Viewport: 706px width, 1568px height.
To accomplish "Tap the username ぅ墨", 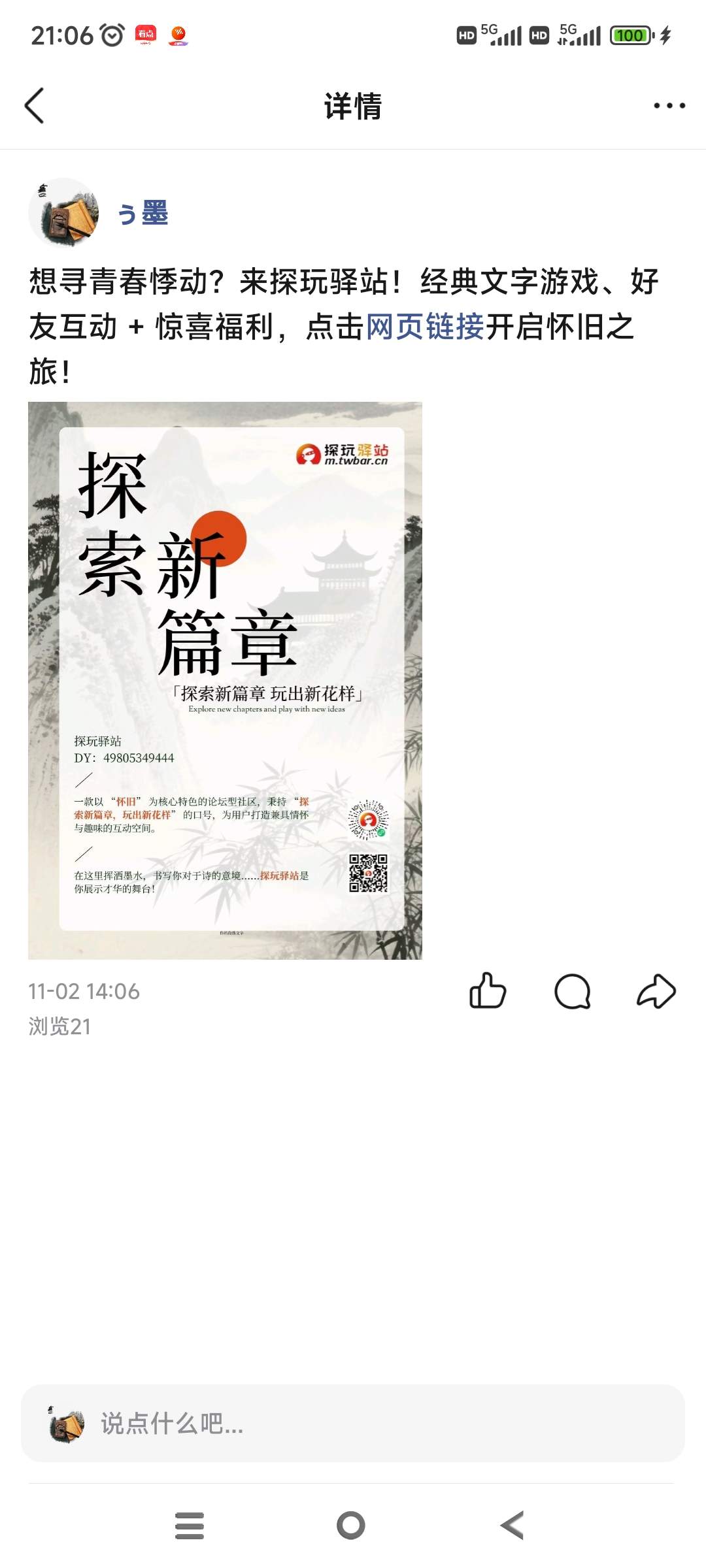I will 143,214.
